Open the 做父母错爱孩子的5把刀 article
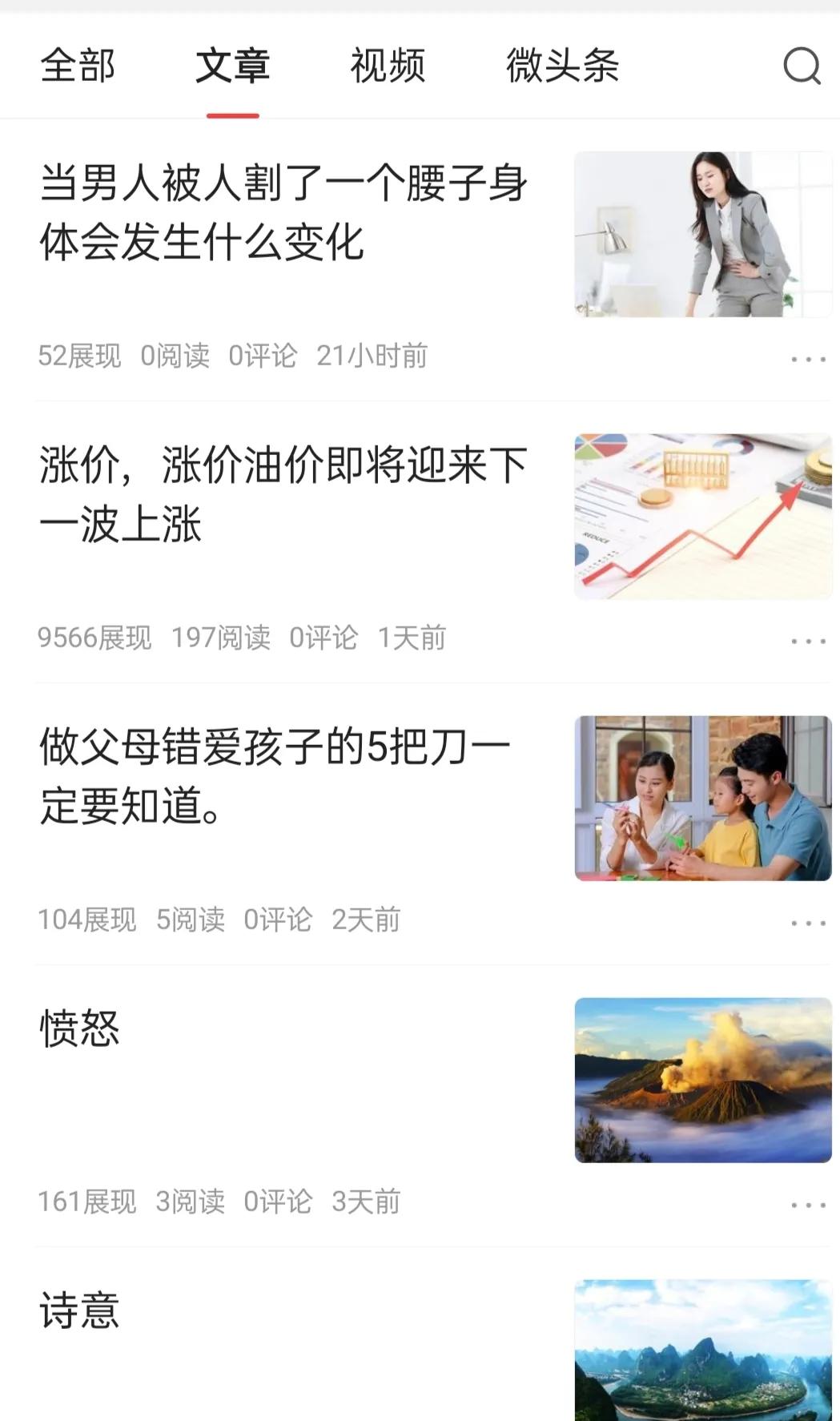 pyautogui.click(x=275, y=776)
